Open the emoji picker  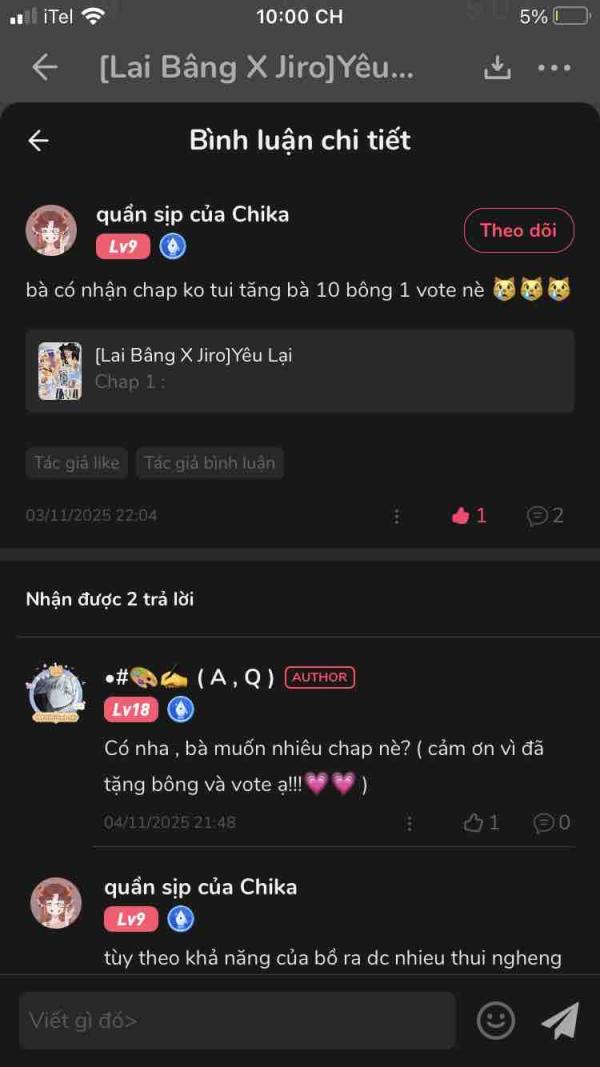tap(496, 1021)
